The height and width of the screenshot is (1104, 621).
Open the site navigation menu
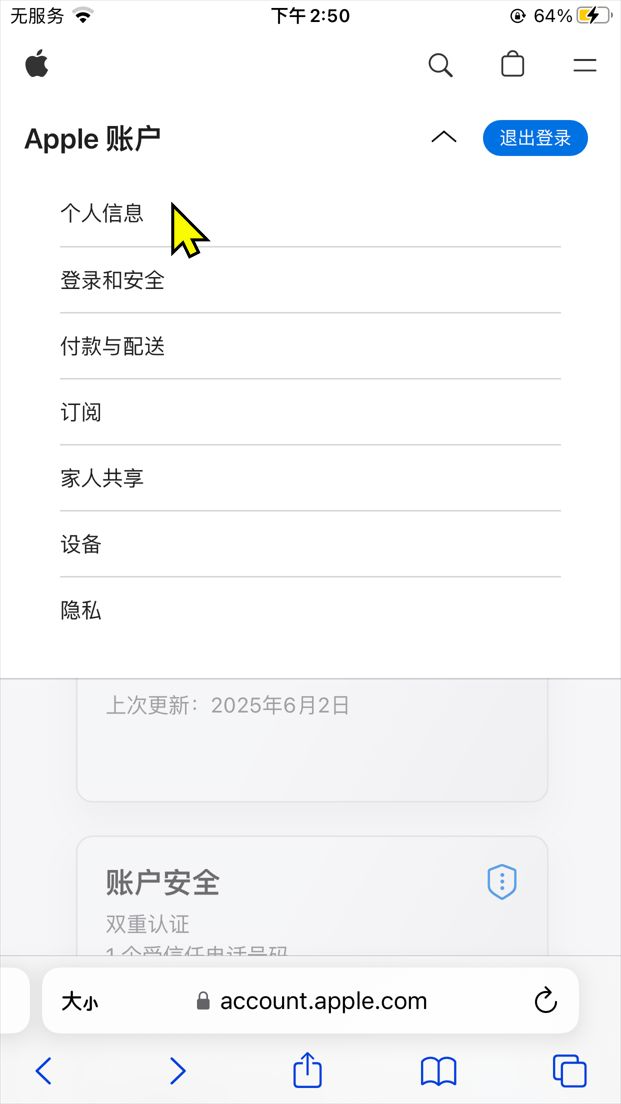[x=584, y=66]
